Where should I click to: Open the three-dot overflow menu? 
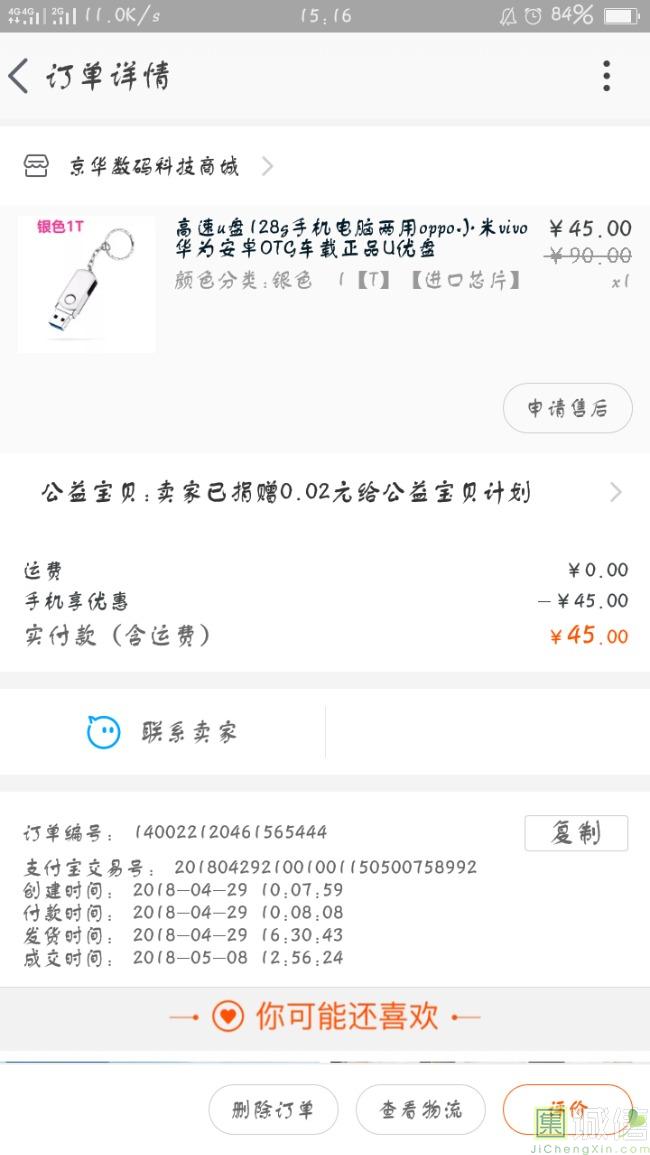[x=606, y=76]
